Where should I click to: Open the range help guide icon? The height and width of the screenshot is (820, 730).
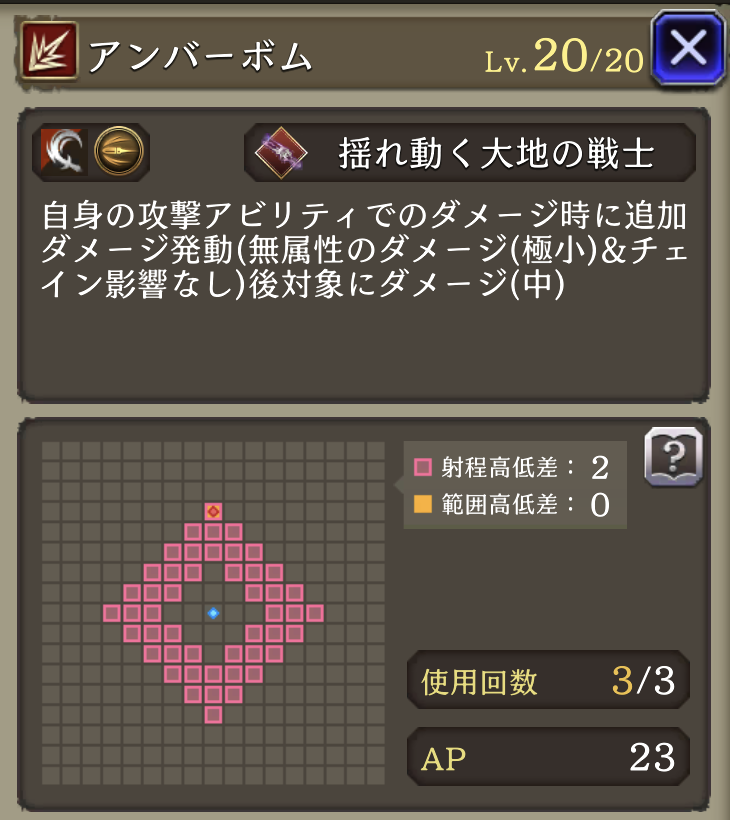coord(673,457)
